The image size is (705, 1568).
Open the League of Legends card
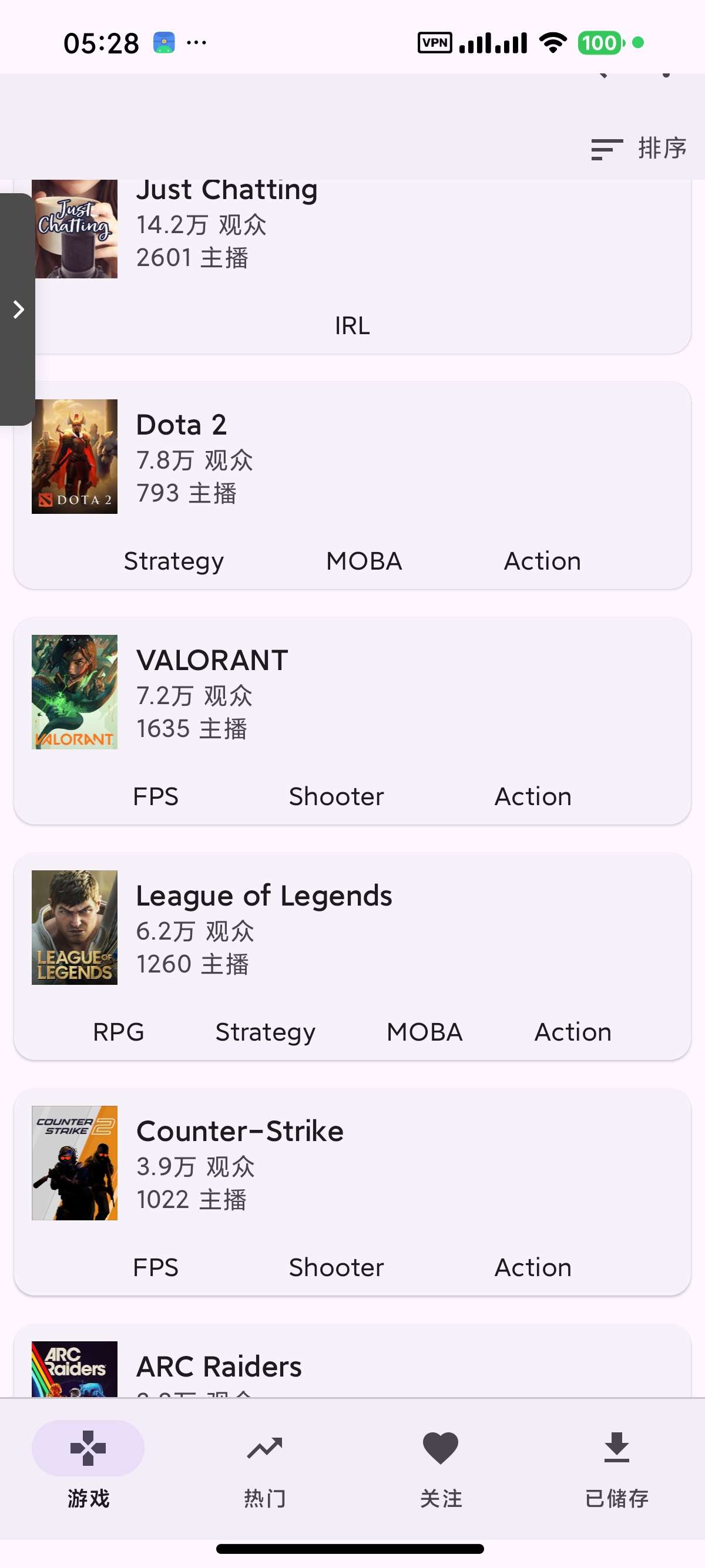(x=352, y=956)
